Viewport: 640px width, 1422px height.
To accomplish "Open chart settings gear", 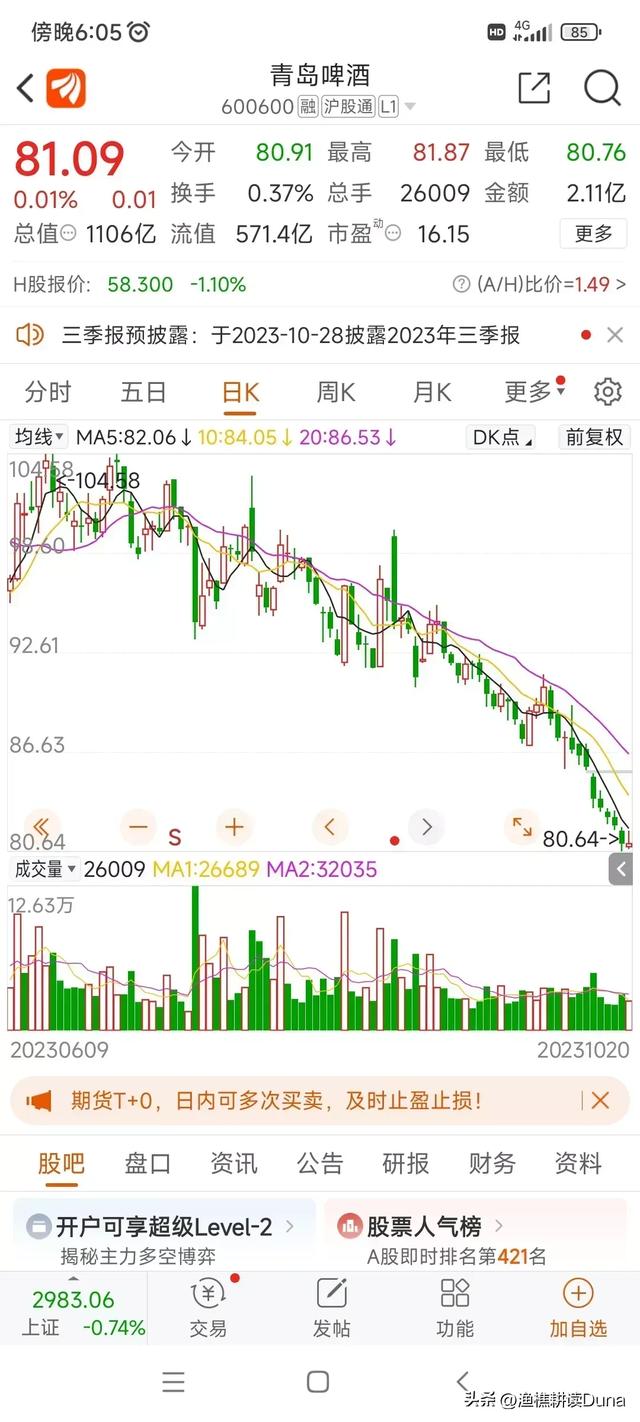I will [608, 392].
